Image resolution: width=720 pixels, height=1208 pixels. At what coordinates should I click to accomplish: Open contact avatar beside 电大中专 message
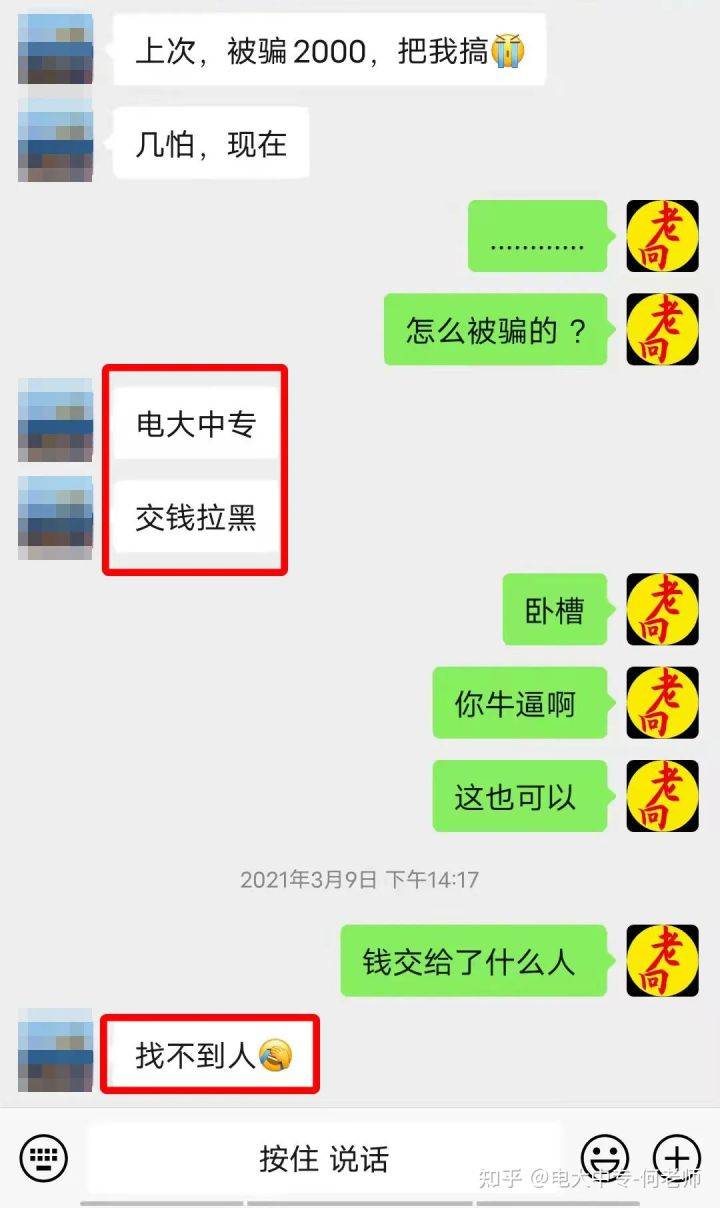[55, 420]
